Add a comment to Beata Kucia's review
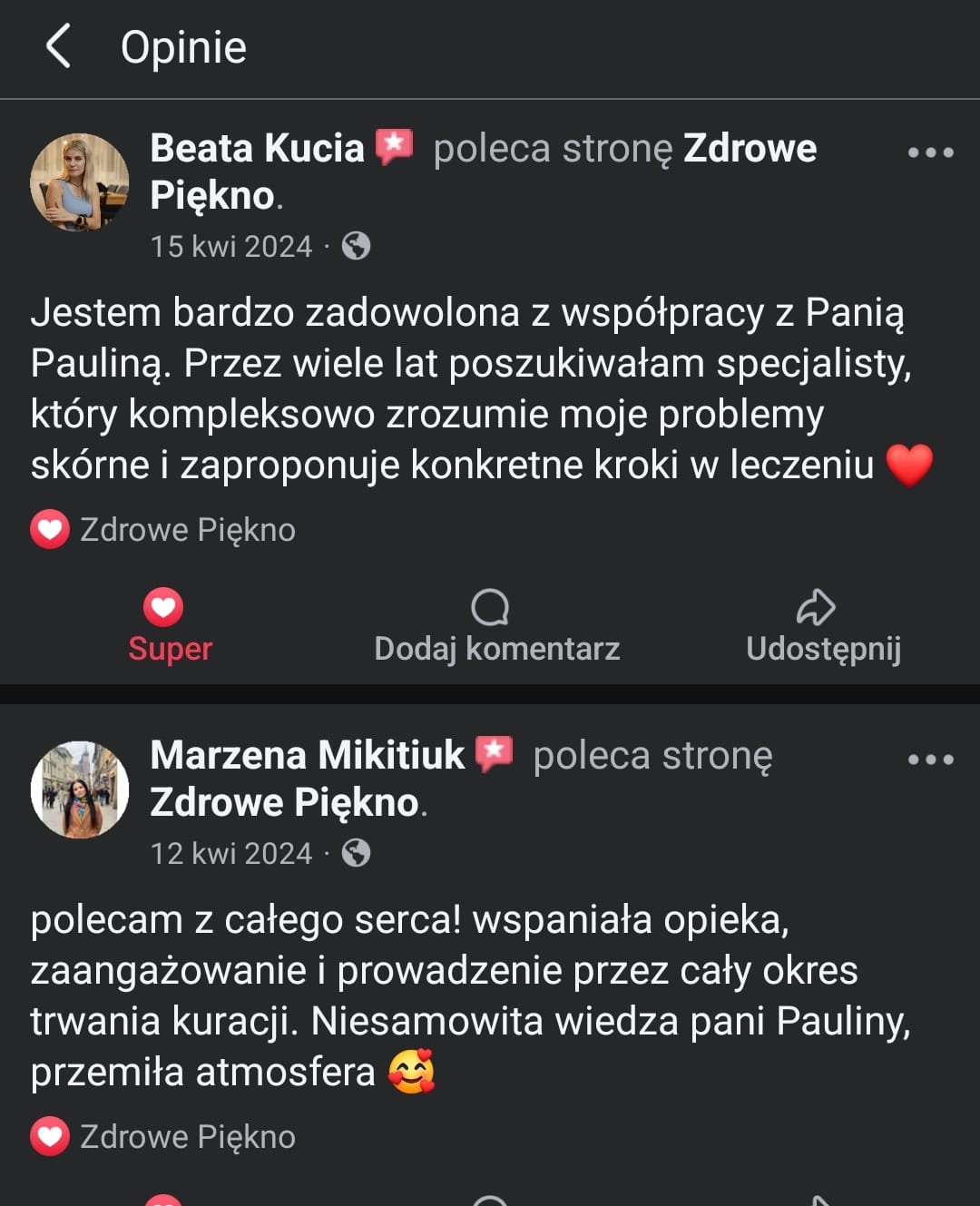The height and width of the screenshot is (1206, 980). pos(495,627)
